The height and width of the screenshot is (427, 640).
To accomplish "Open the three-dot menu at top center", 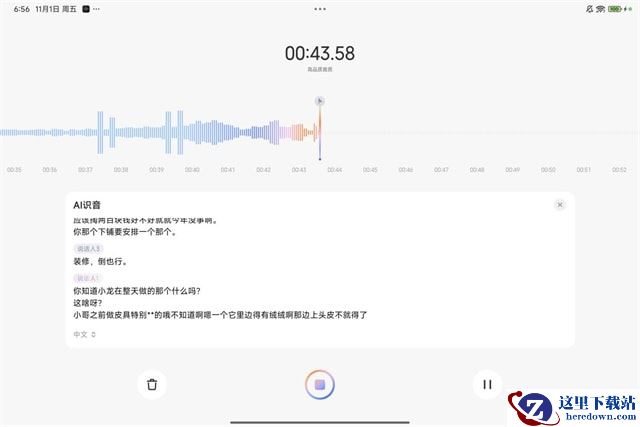I will [320, 9].
